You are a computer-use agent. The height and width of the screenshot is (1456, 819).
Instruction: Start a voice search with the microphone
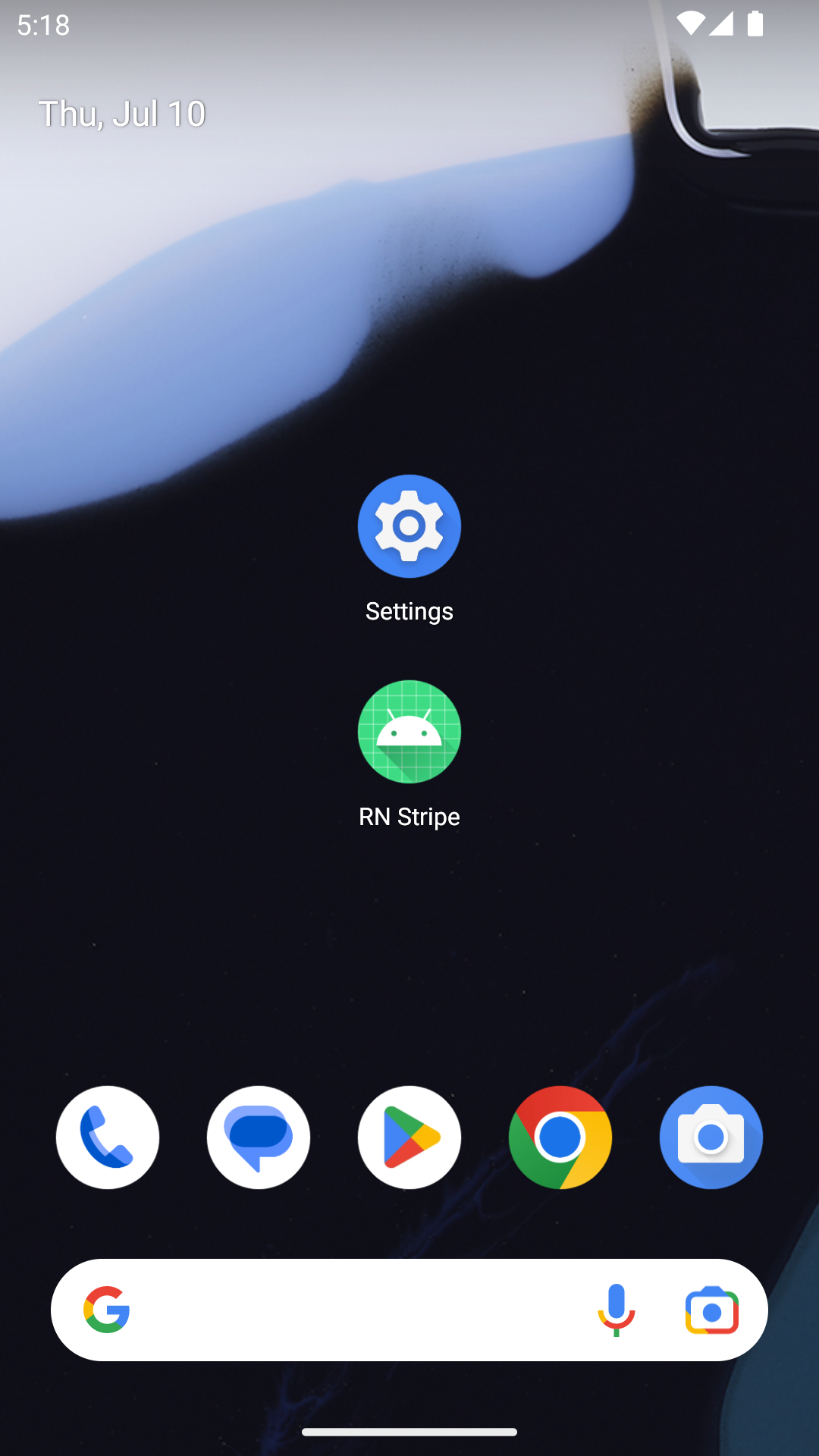616,1310
